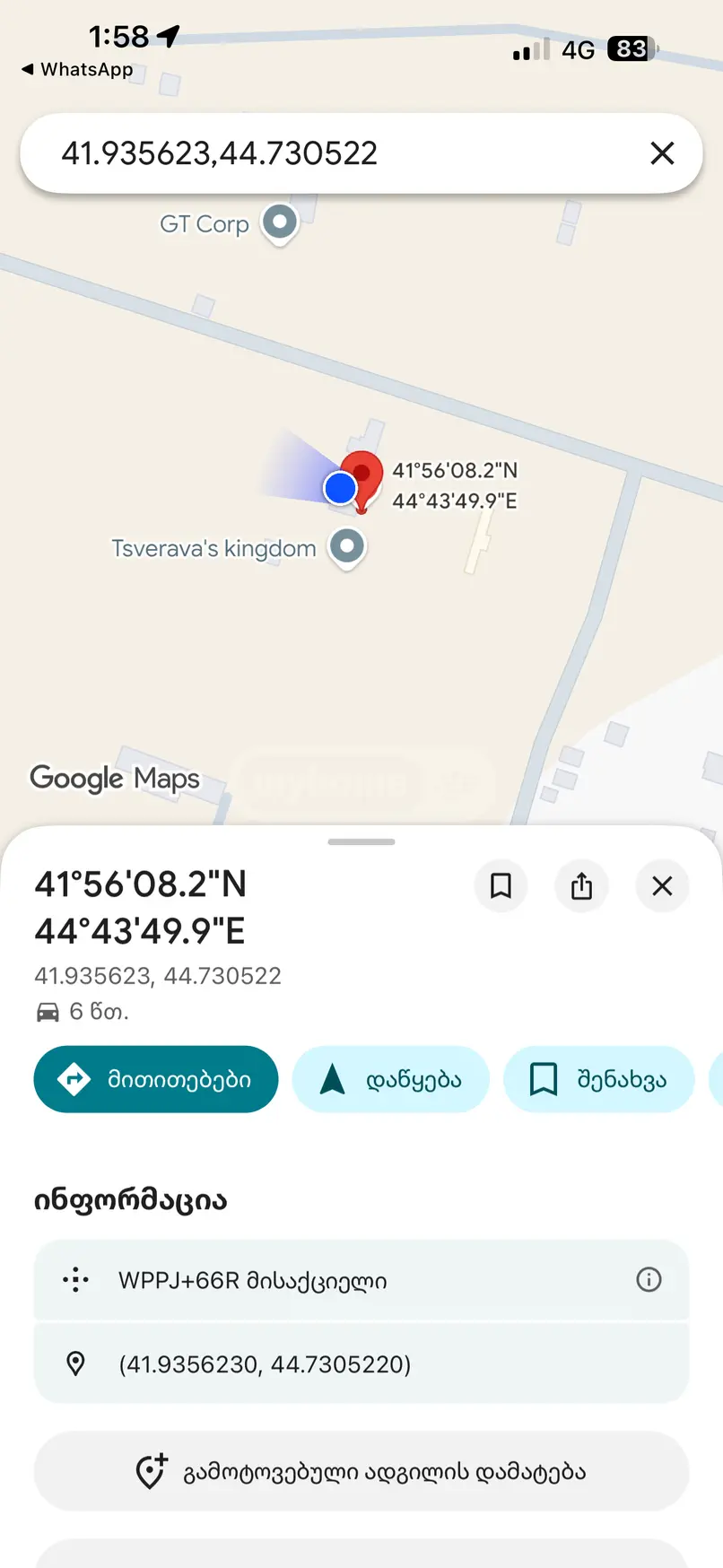Get directions with მითითებები button
Screen dimensions: 723x1568
(x=156, y=1079)
